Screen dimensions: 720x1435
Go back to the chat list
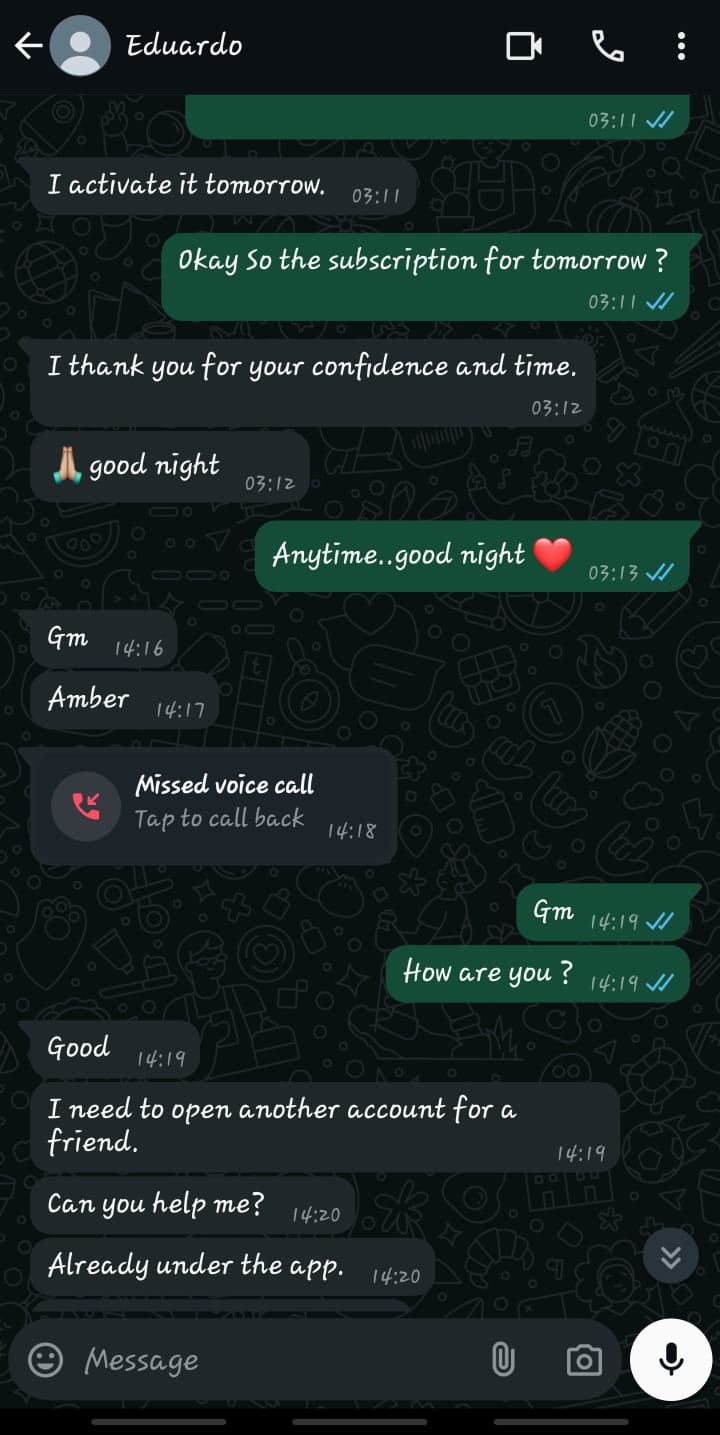tap(28, 46)
